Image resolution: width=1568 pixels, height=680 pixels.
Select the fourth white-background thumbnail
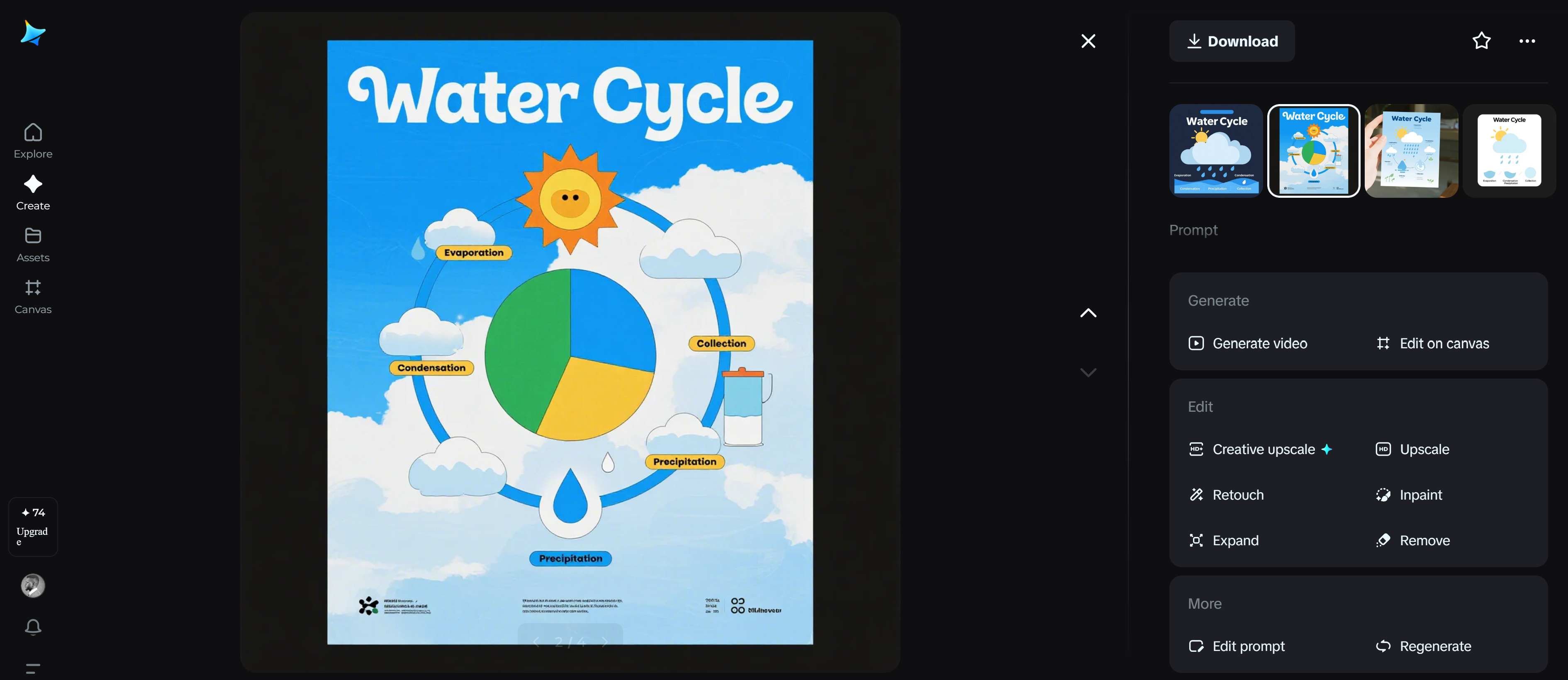pos(1509,151)
